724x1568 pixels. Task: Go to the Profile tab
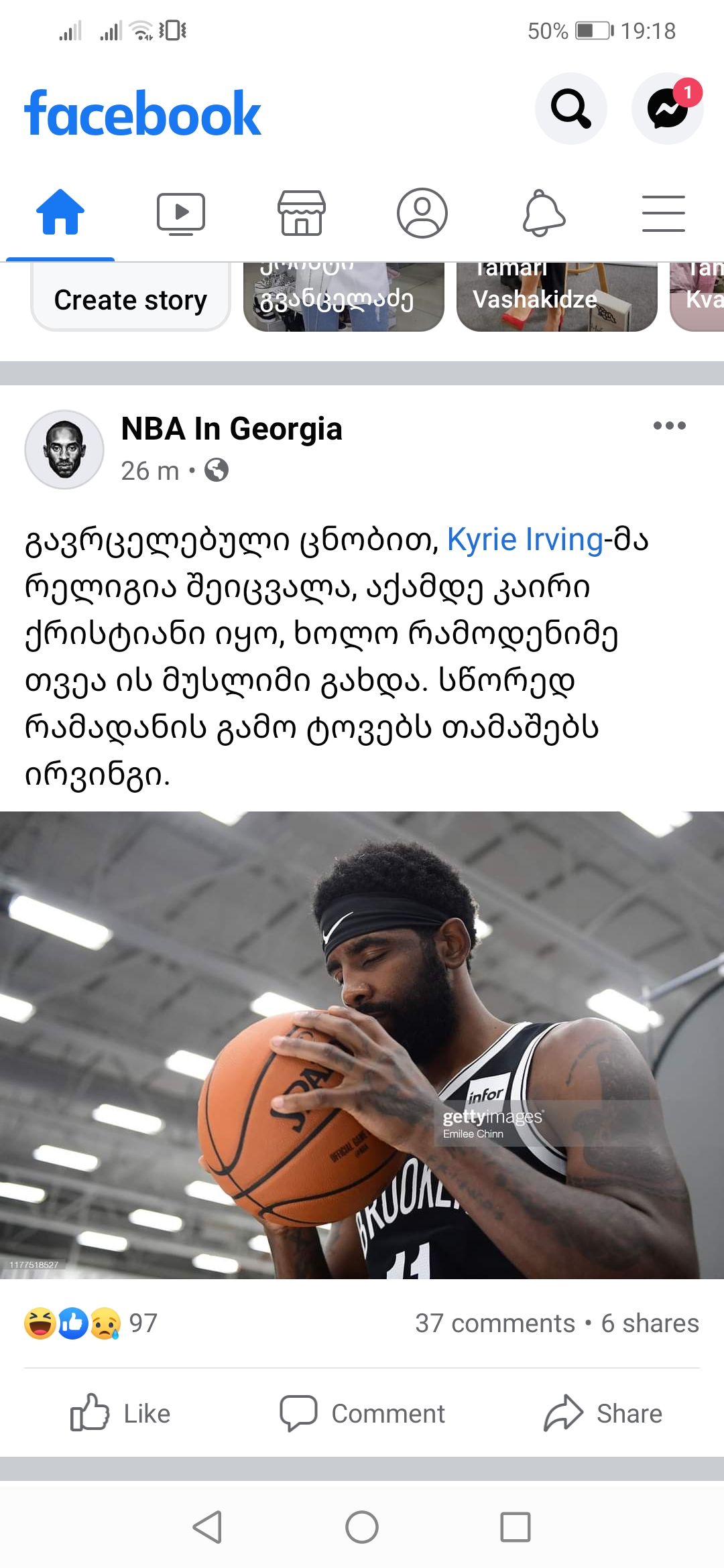point(422,213)
